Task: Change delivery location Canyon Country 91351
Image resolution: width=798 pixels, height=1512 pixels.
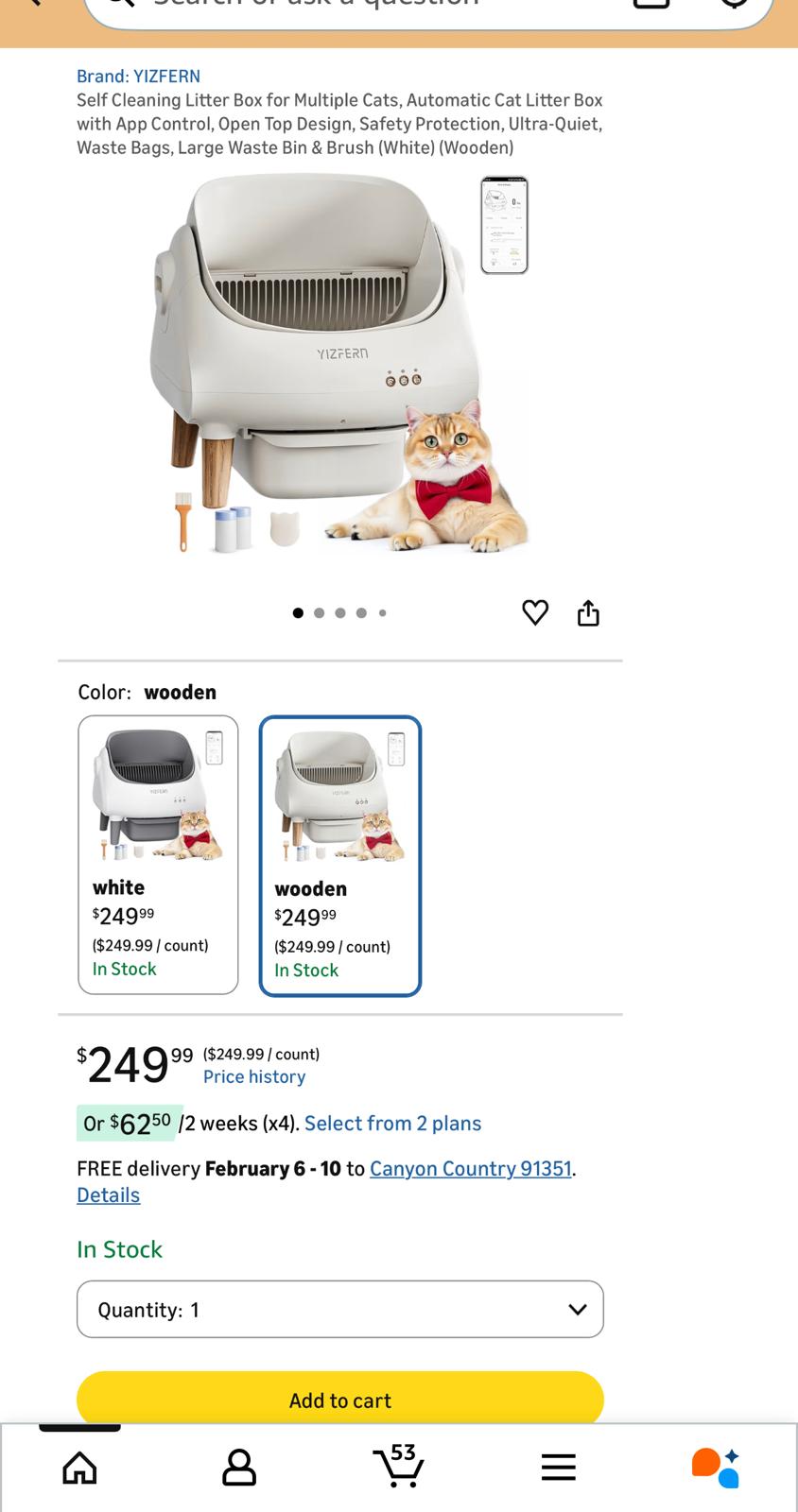Action: [470, 1169]
